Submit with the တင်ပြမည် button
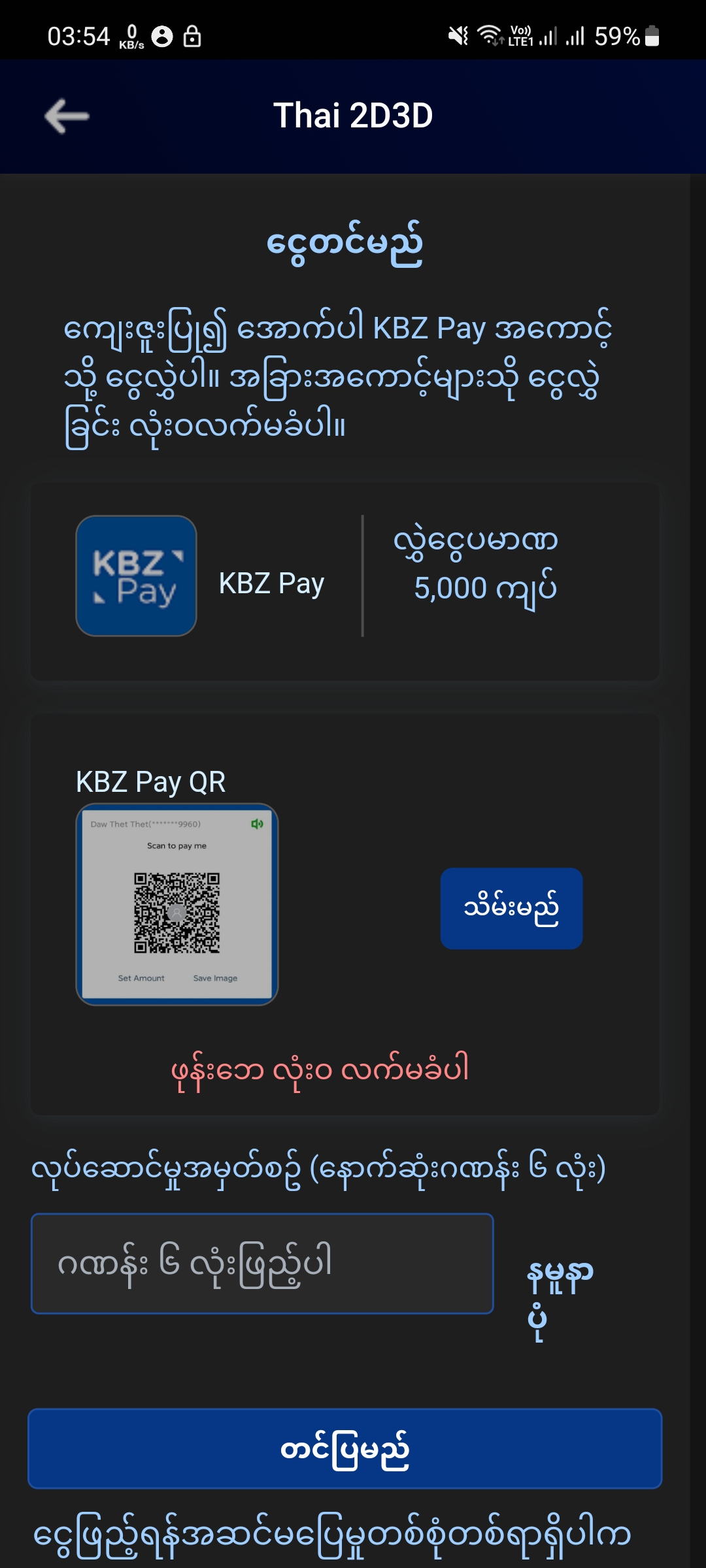The height and width of the screenshot is (1568, 706). coord(345,1448)
